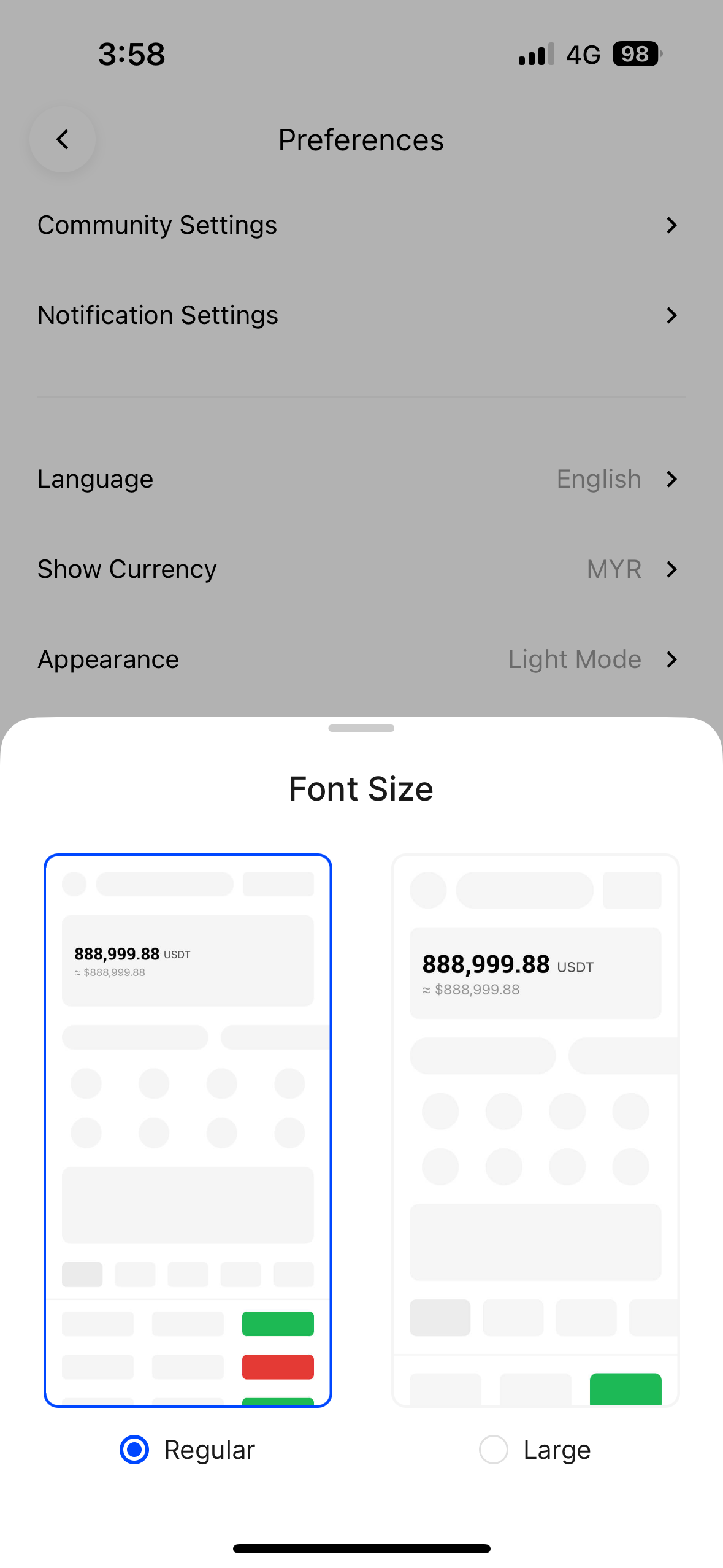Image resolution: width=723 pixels, height=1568 pixels.
Task: Change the Language setting
Action: (361, 479)
